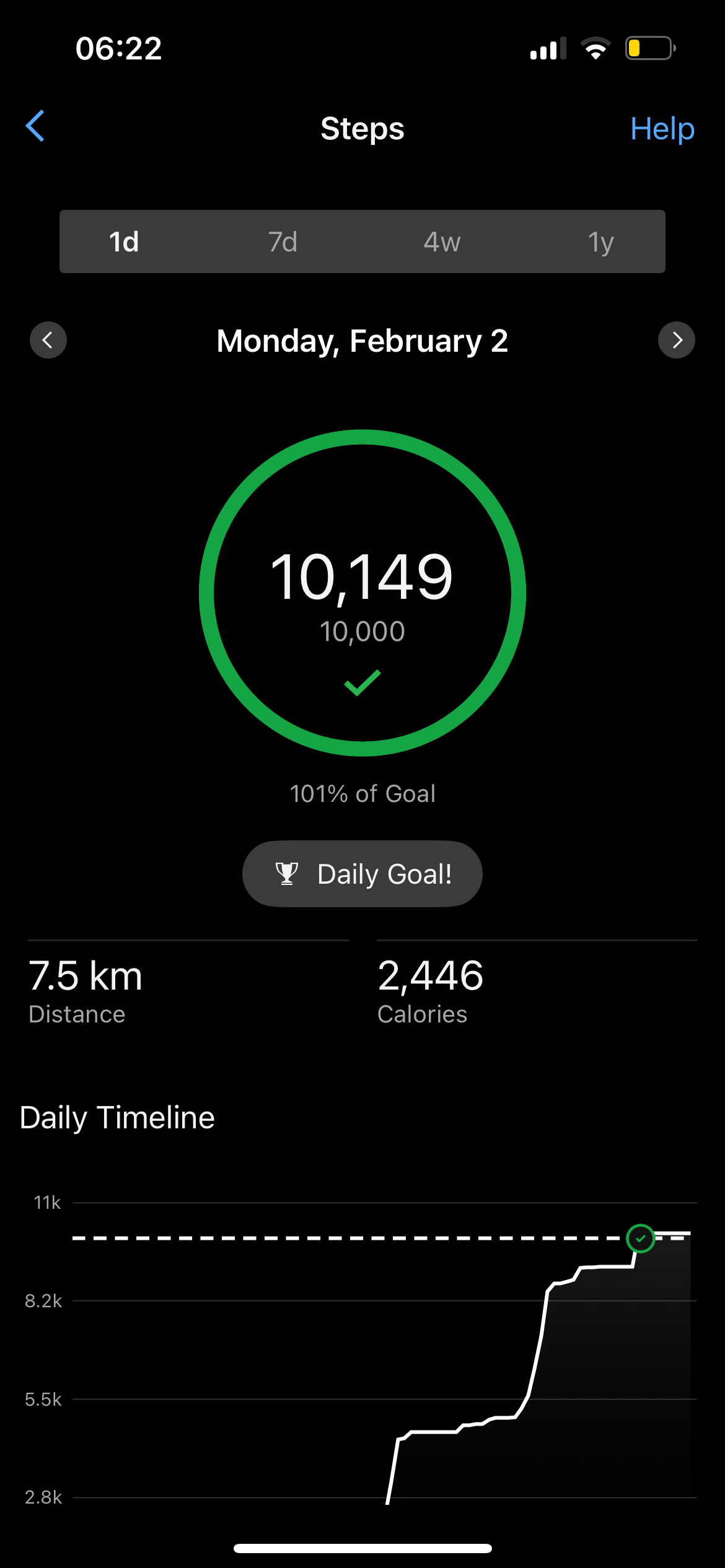Image resolution: width=725 pixels, height=1568 pixels.
Task: Go to the previous day
Action: pyautogui.click(x=48, y=340)
